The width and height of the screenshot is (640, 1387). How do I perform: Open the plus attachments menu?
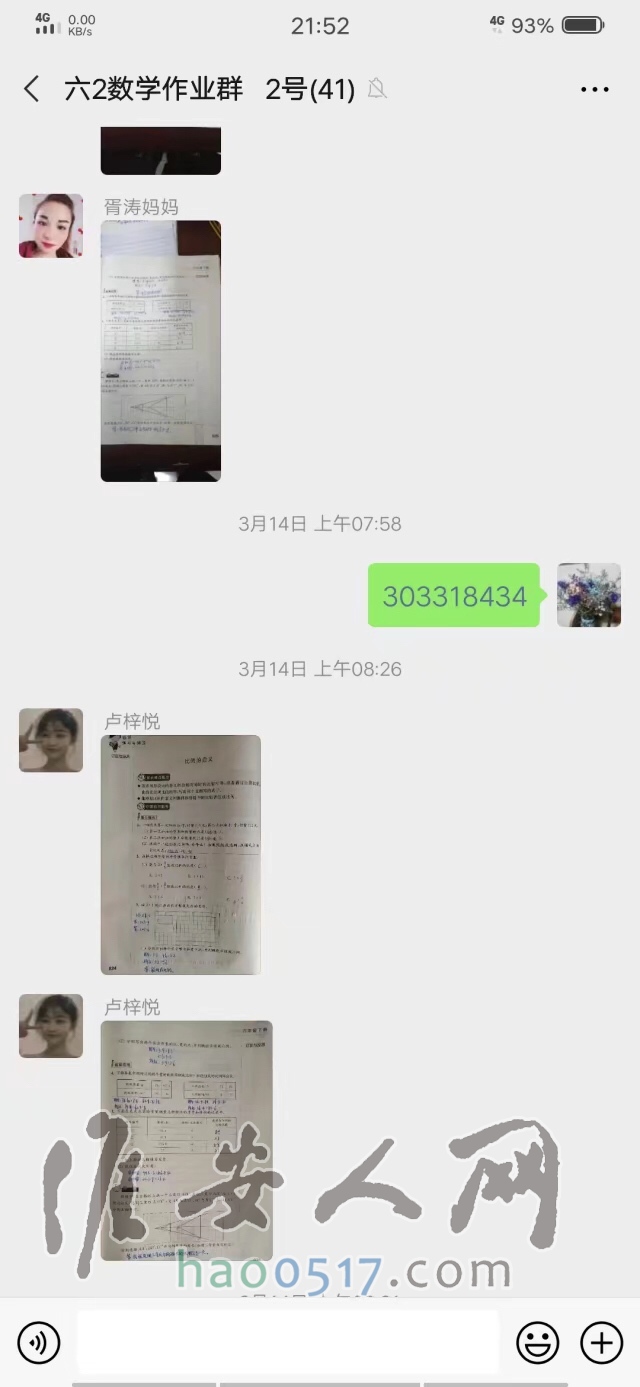point(601,1343)
